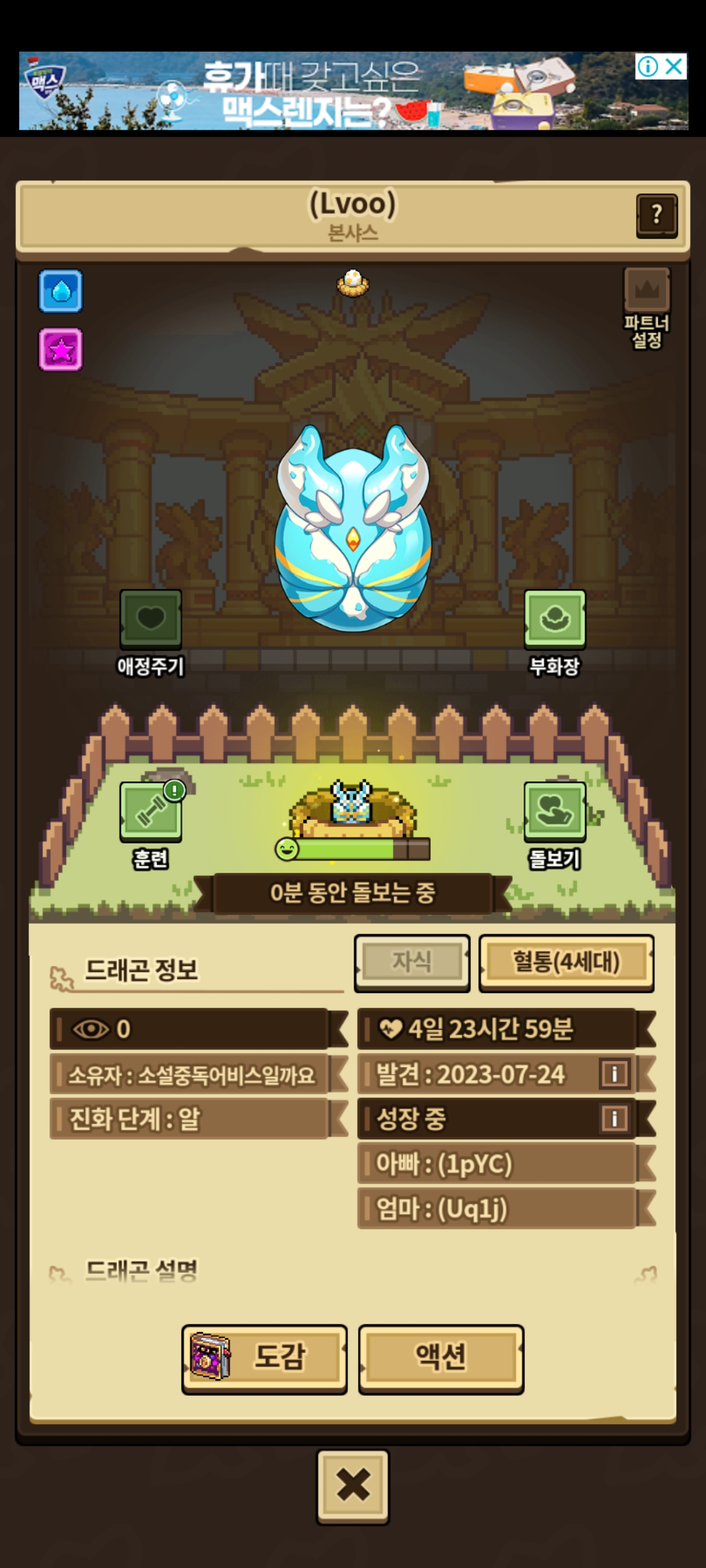Show info for 발견 discovery date

click(x=614, y=1073)
